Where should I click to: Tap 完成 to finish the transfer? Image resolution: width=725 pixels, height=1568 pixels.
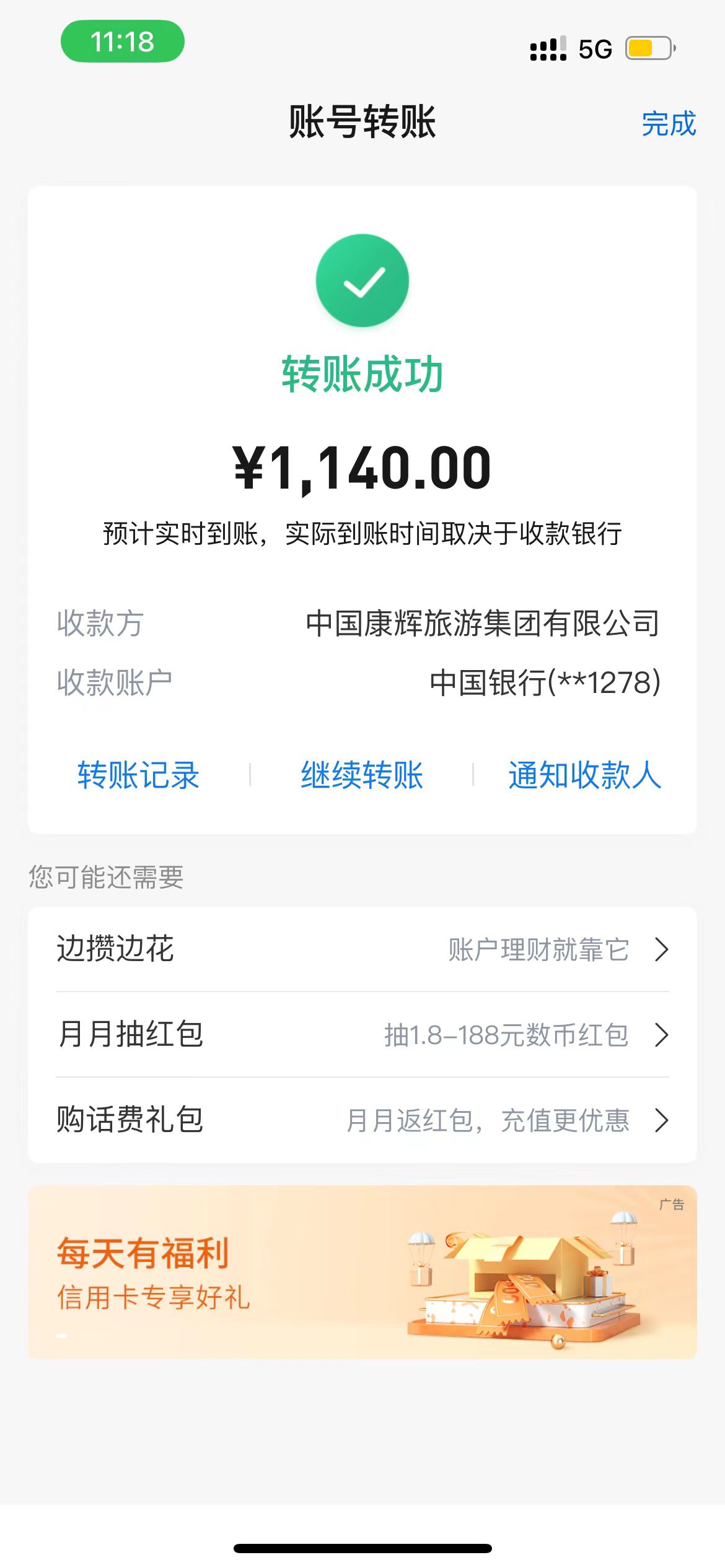(668, 123)
